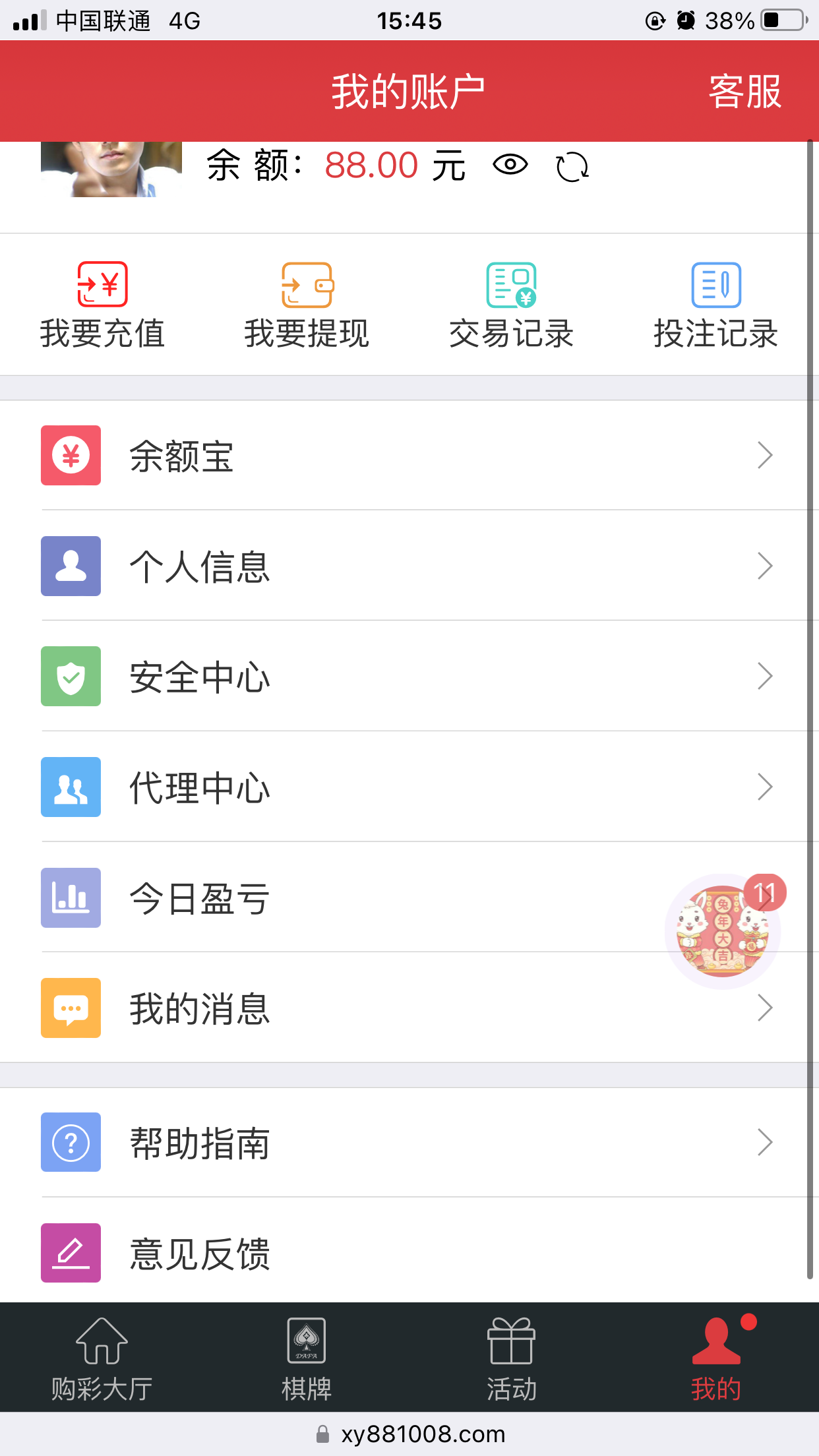Switch to 购彩大厅 tab
This screenshot has height=1456, width=819.
pyautogui.click(x=102, y=1358)
